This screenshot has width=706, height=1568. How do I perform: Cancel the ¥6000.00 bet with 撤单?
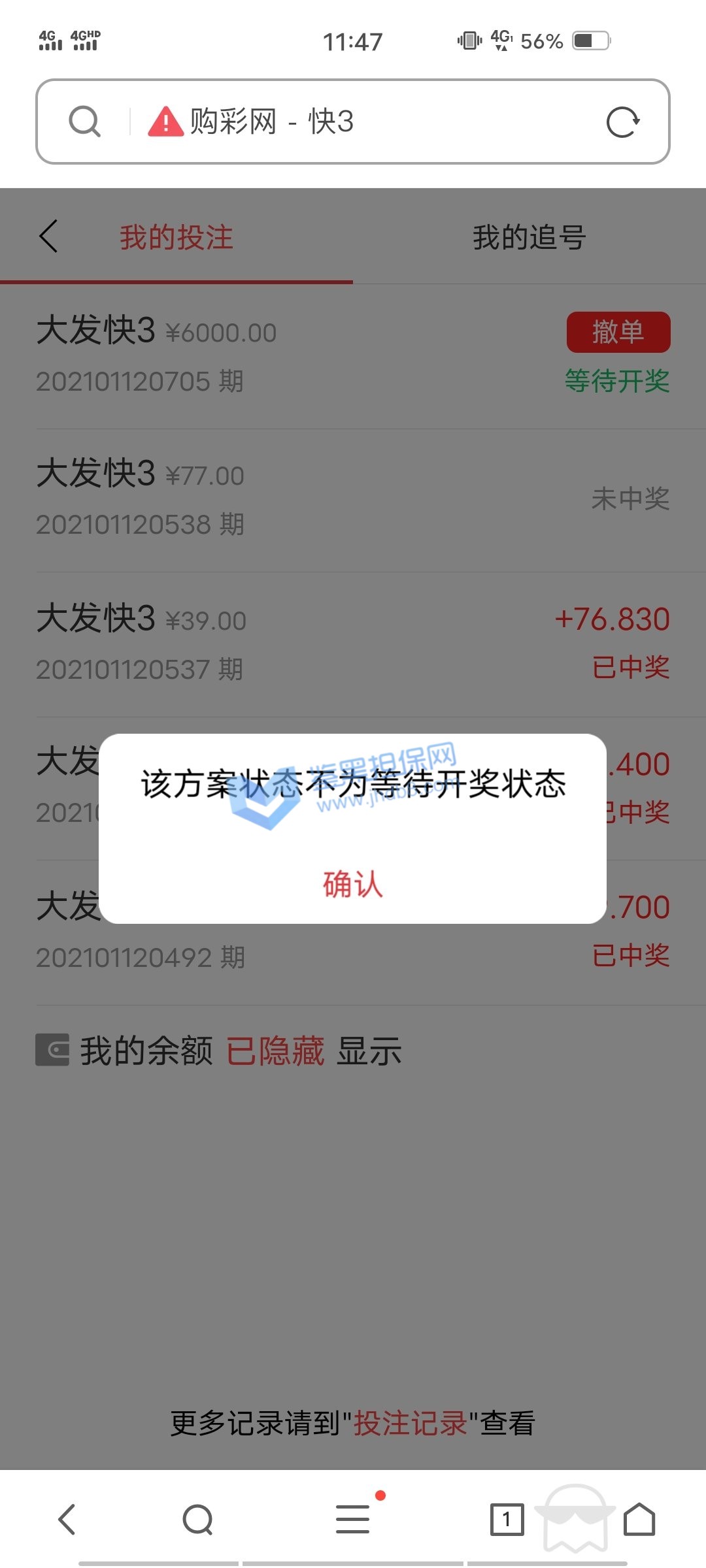(x=618, y=332)
